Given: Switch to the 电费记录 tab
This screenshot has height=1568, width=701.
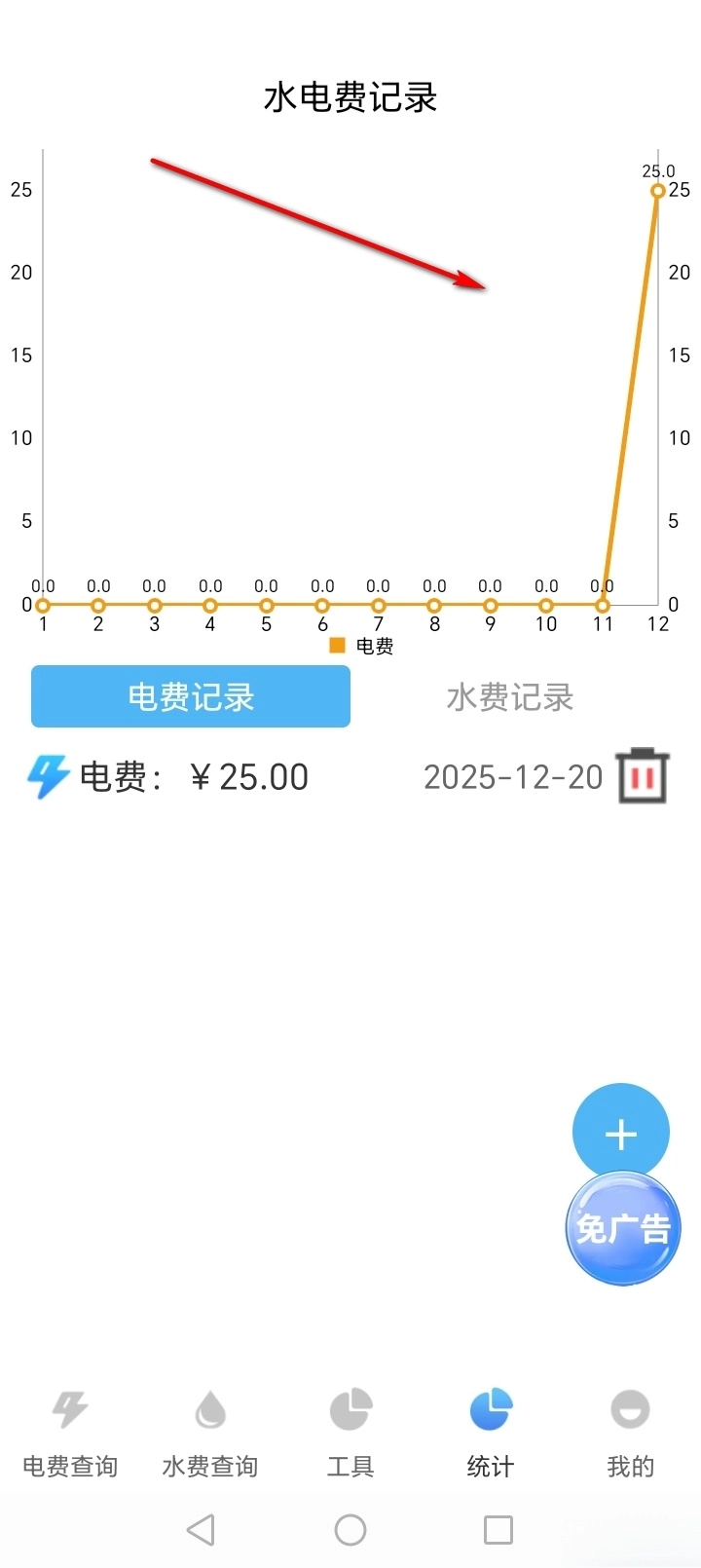Looking at the screenshot, I should point(191,696).
